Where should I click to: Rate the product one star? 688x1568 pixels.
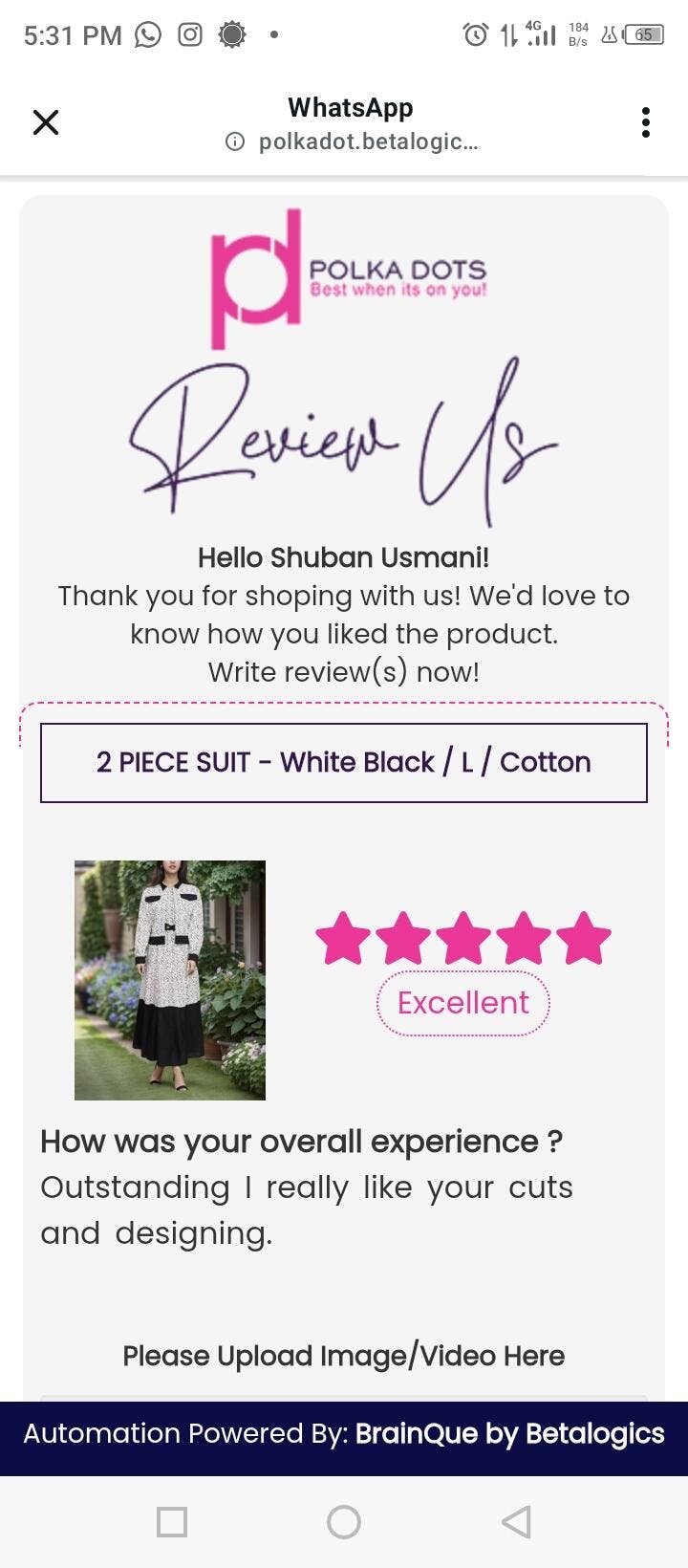tap(342, 938)
